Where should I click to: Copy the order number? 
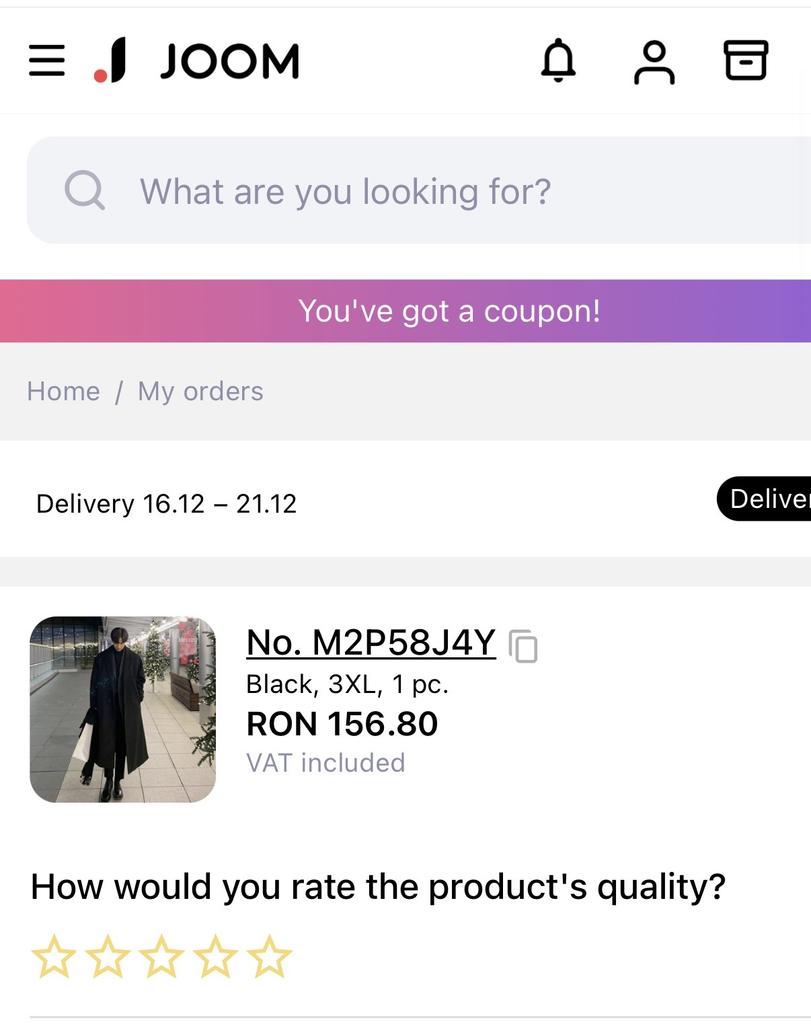523,647
